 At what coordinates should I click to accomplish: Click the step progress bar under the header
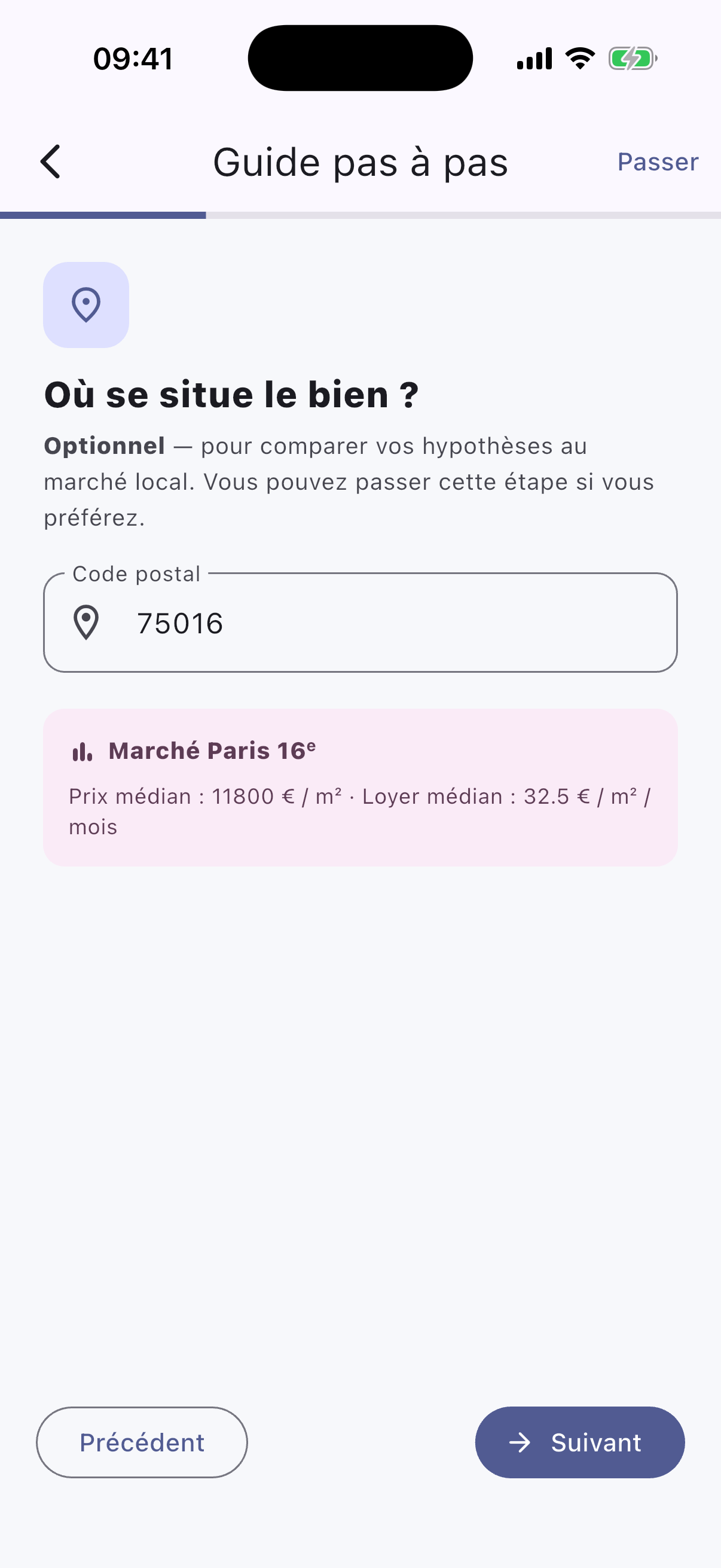[x=360, y=214]
